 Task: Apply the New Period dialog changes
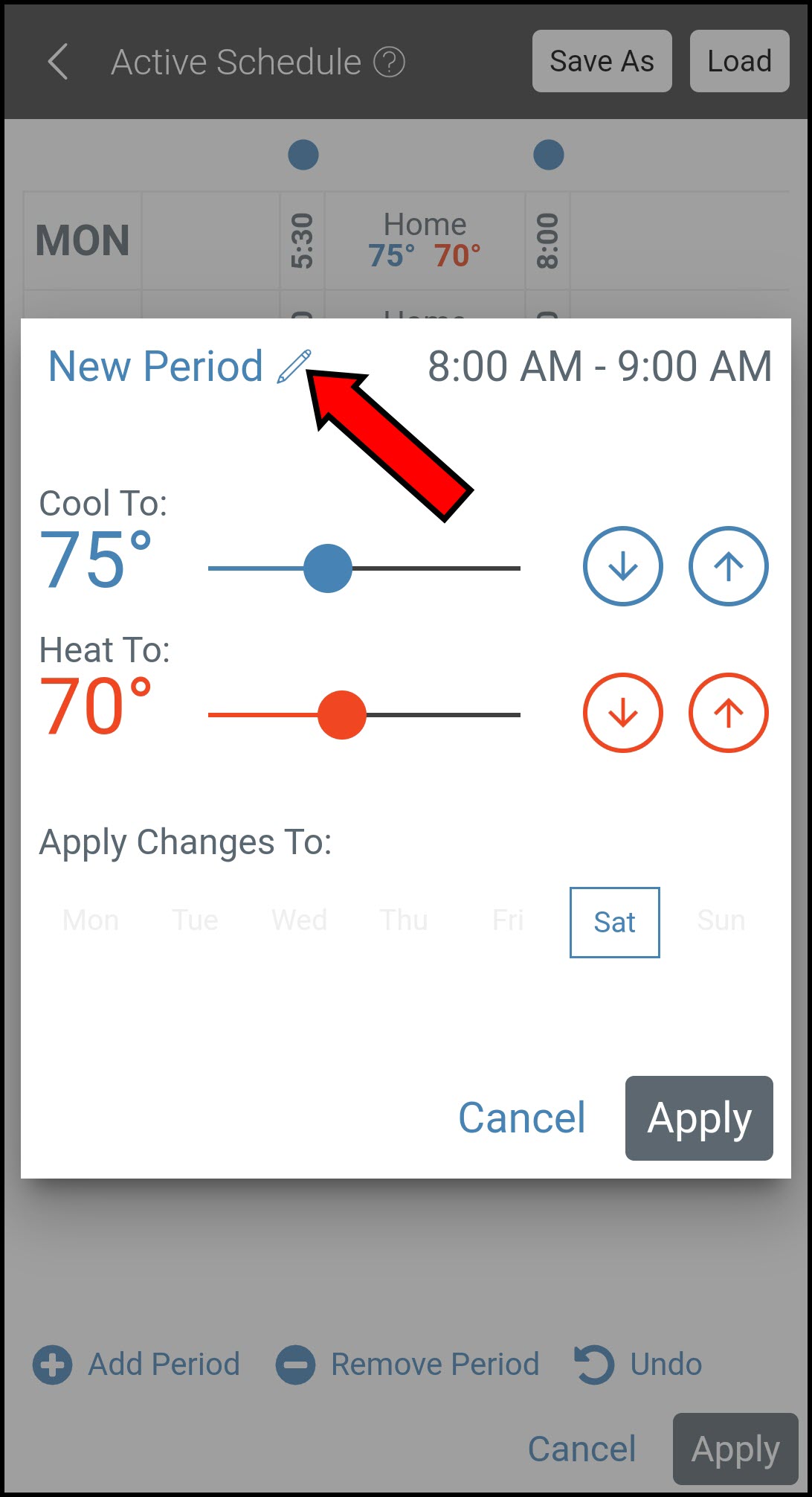698,1118
